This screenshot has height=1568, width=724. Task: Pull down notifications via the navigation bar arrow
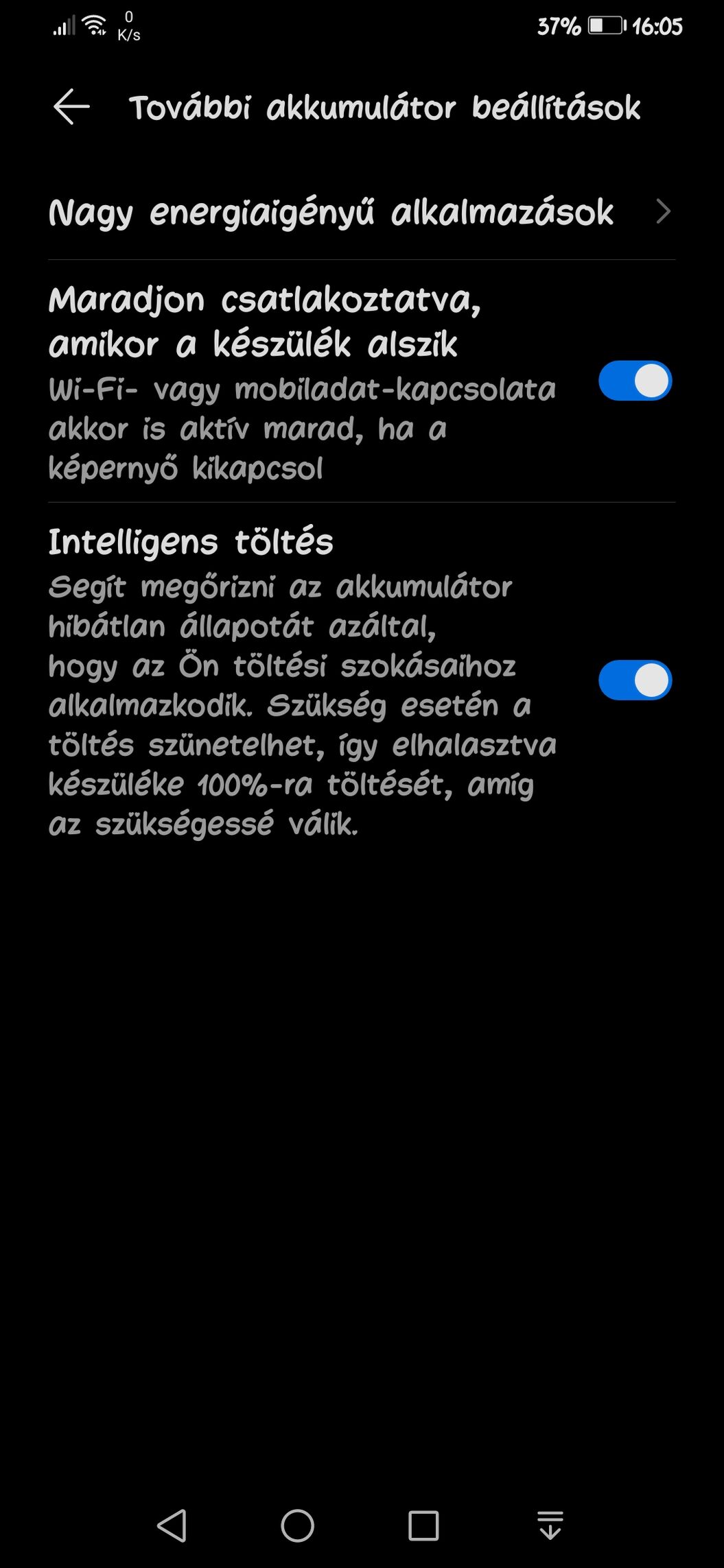click(x=550, y=1525)
